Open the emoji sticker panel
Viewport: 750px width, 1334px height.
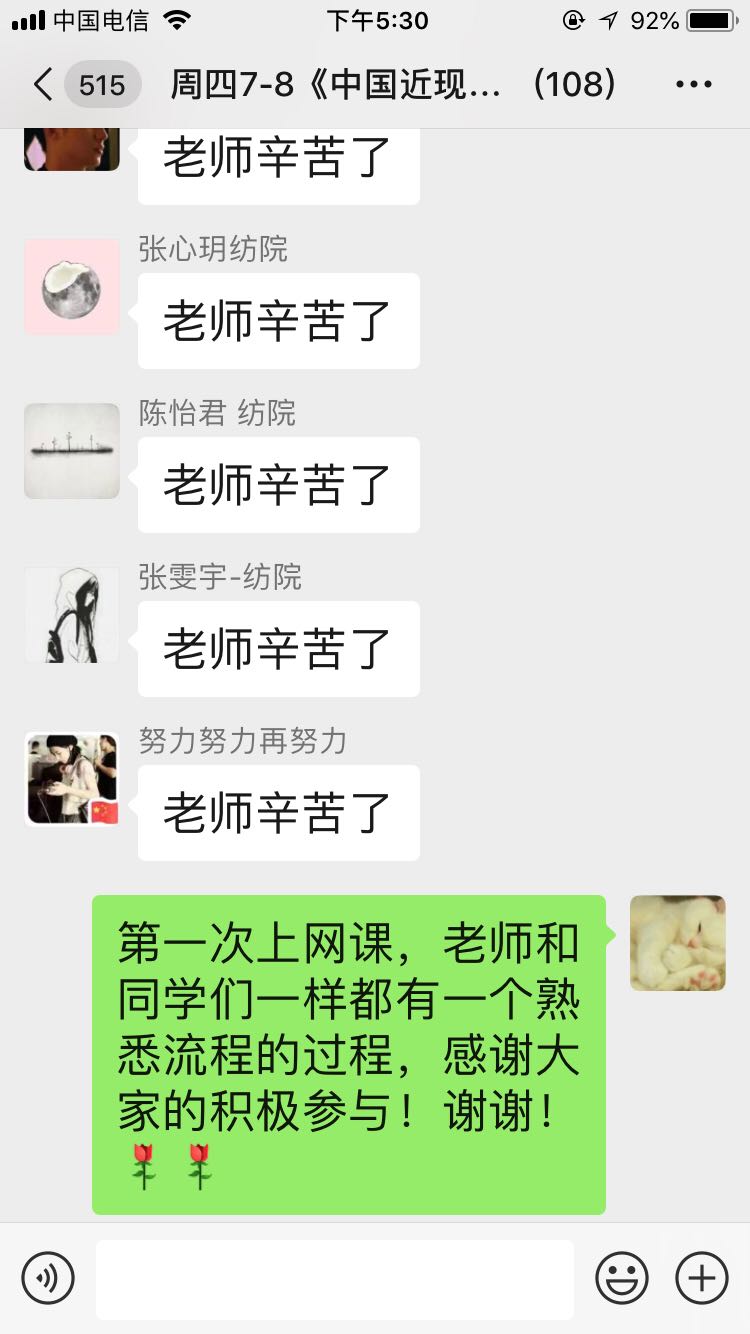(x=622, y=1278)
